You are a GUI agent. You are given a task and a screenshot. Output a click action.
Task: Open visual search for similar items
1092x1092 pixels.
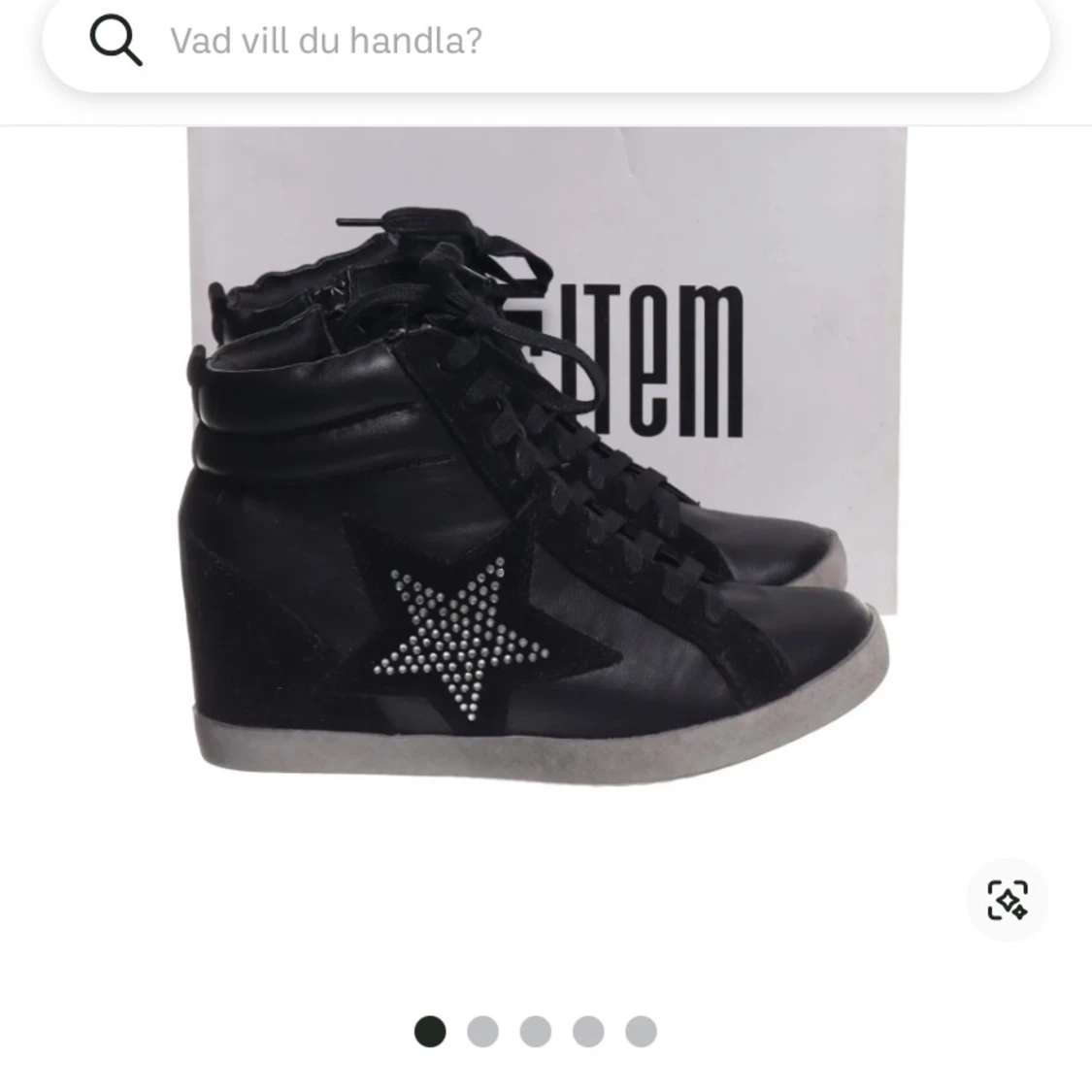pos(1008,900)
